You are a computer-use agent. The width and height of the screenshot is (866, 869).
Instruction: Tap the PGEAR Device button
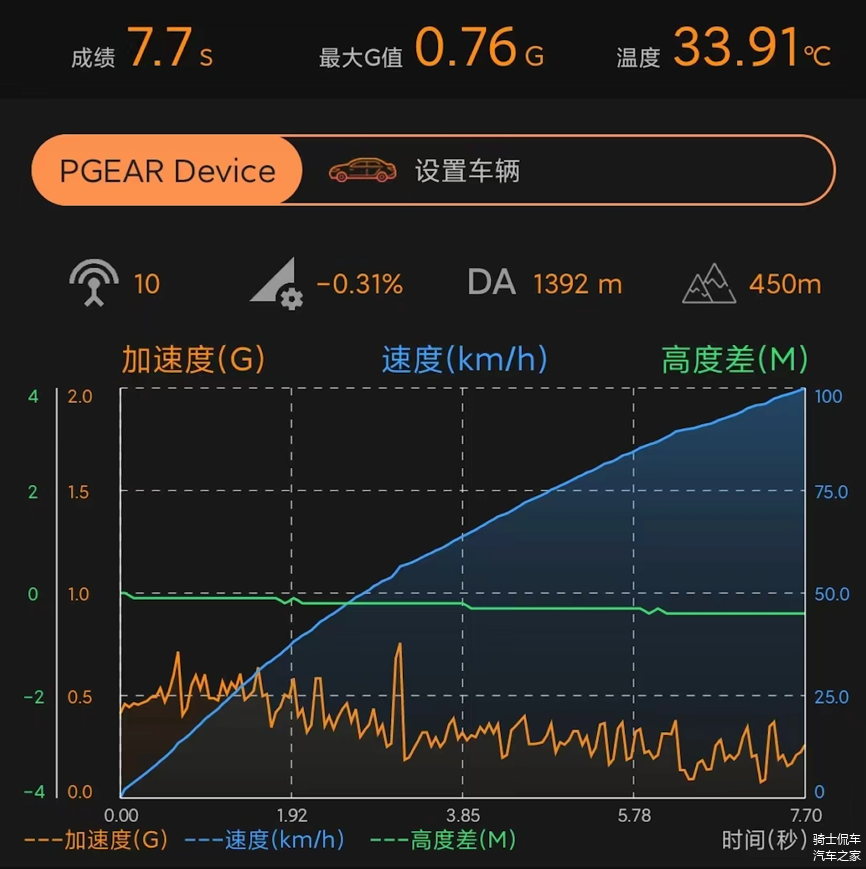(x=167, y=171)
